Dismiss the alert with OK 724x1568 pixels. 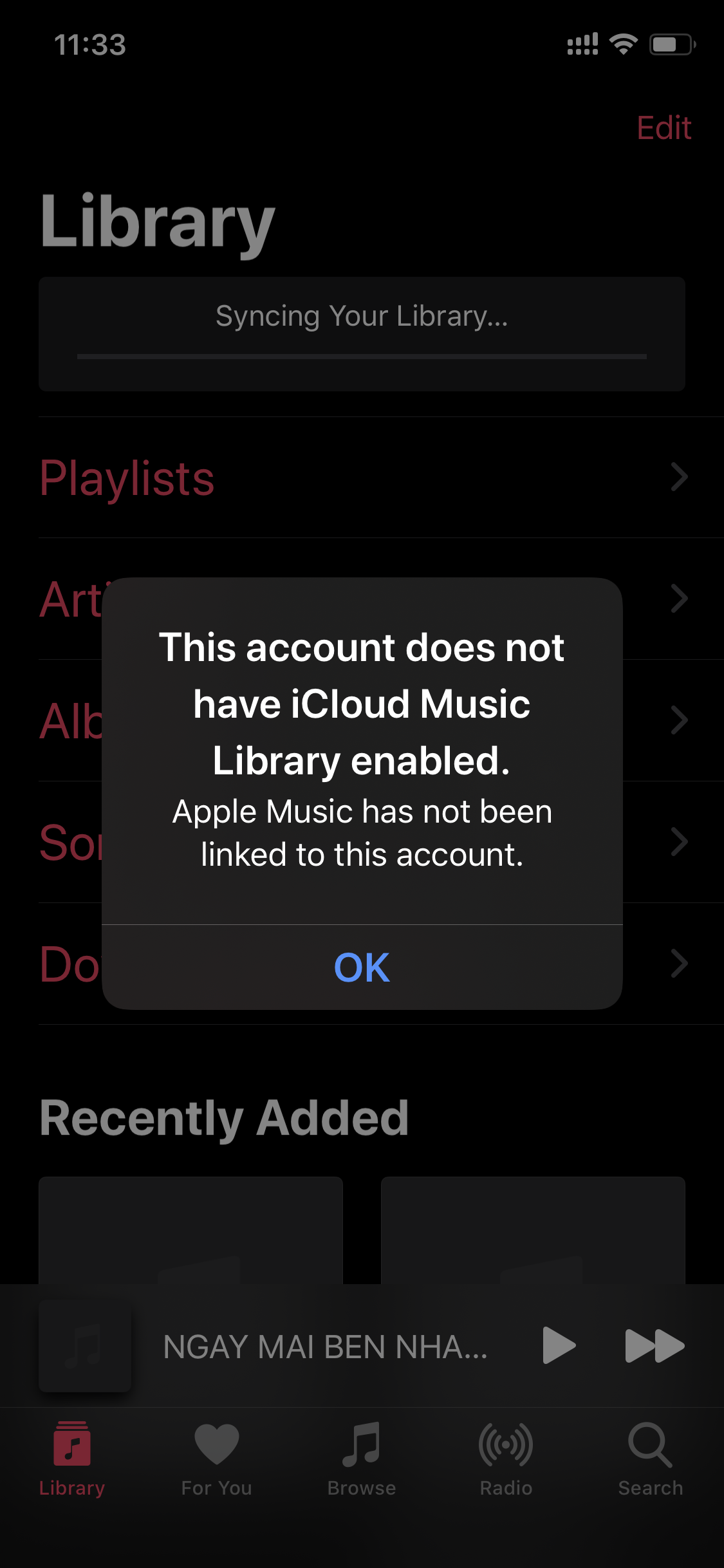click(362, 967)
